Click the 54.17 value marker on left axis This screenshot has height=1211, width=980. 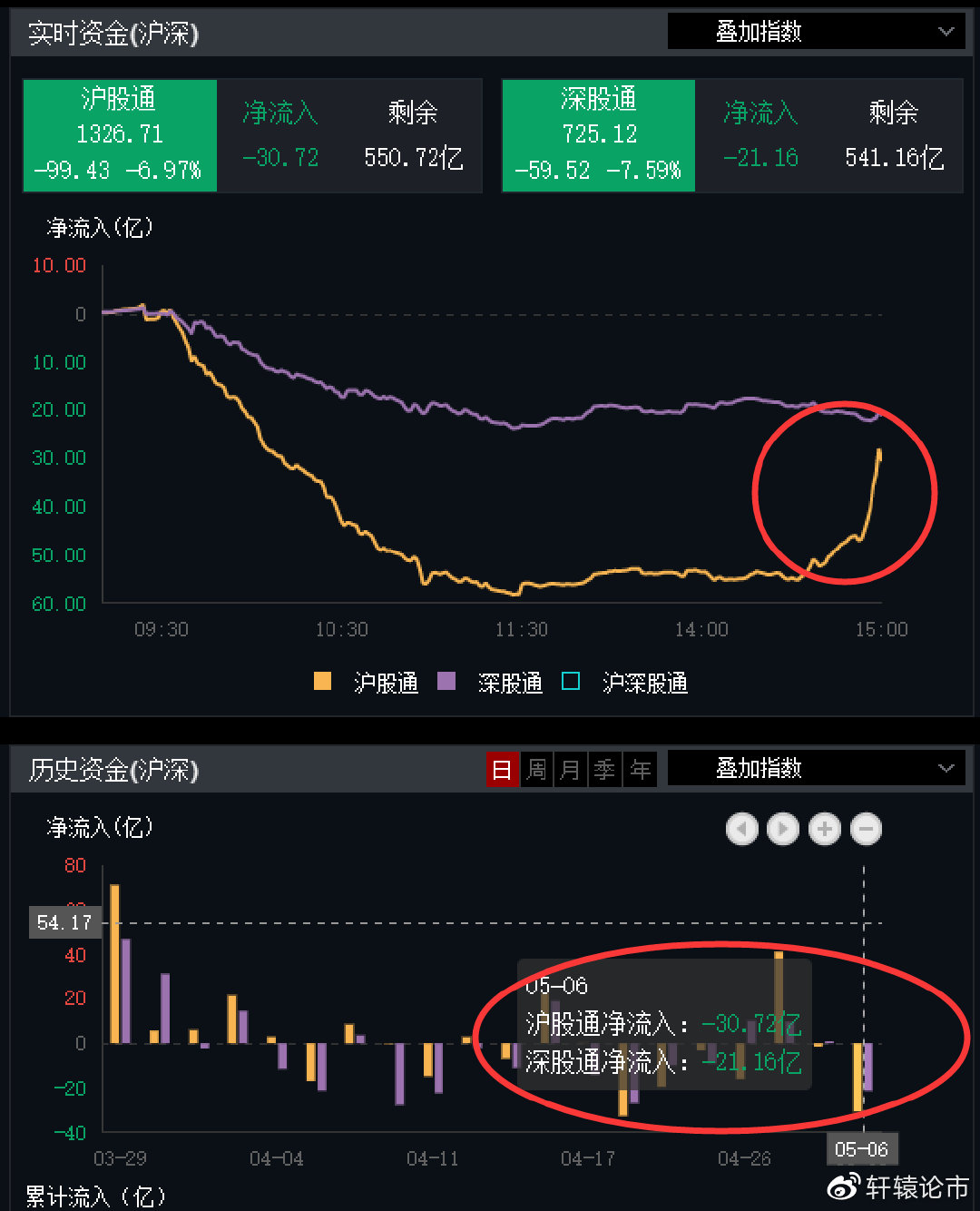64,922
